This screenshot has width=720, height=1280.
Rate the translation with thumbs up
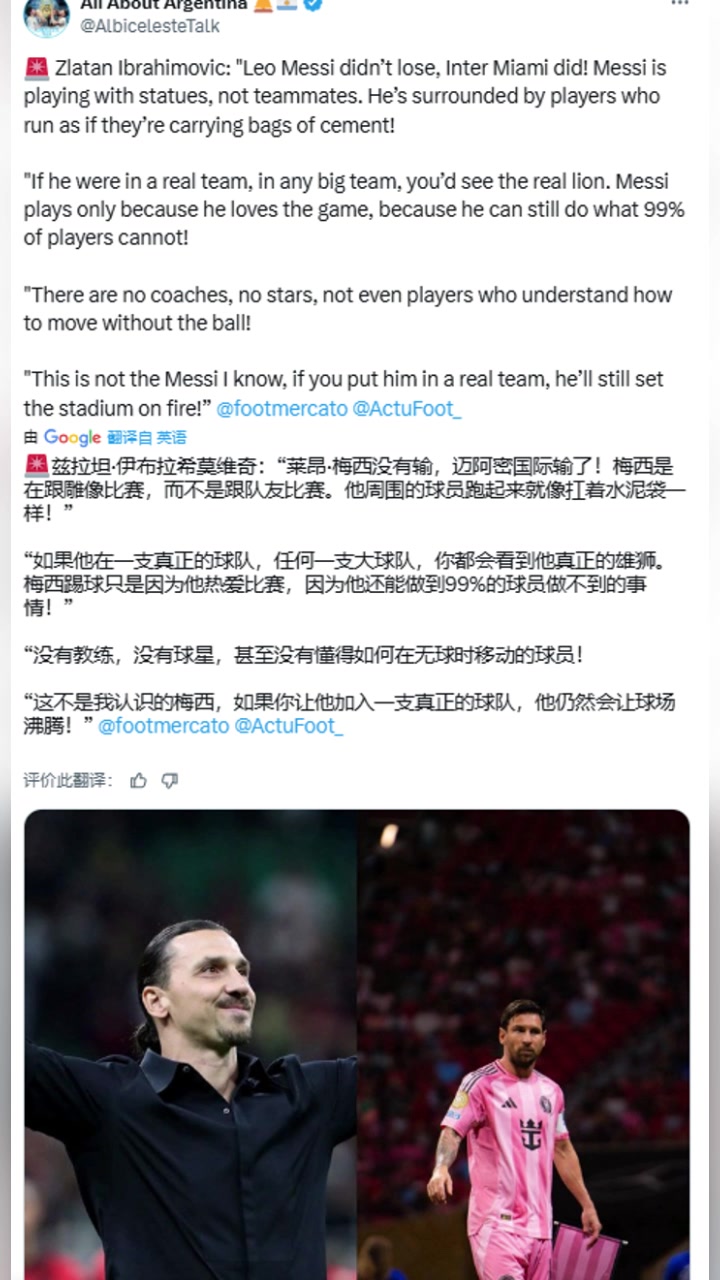(139, 781)
